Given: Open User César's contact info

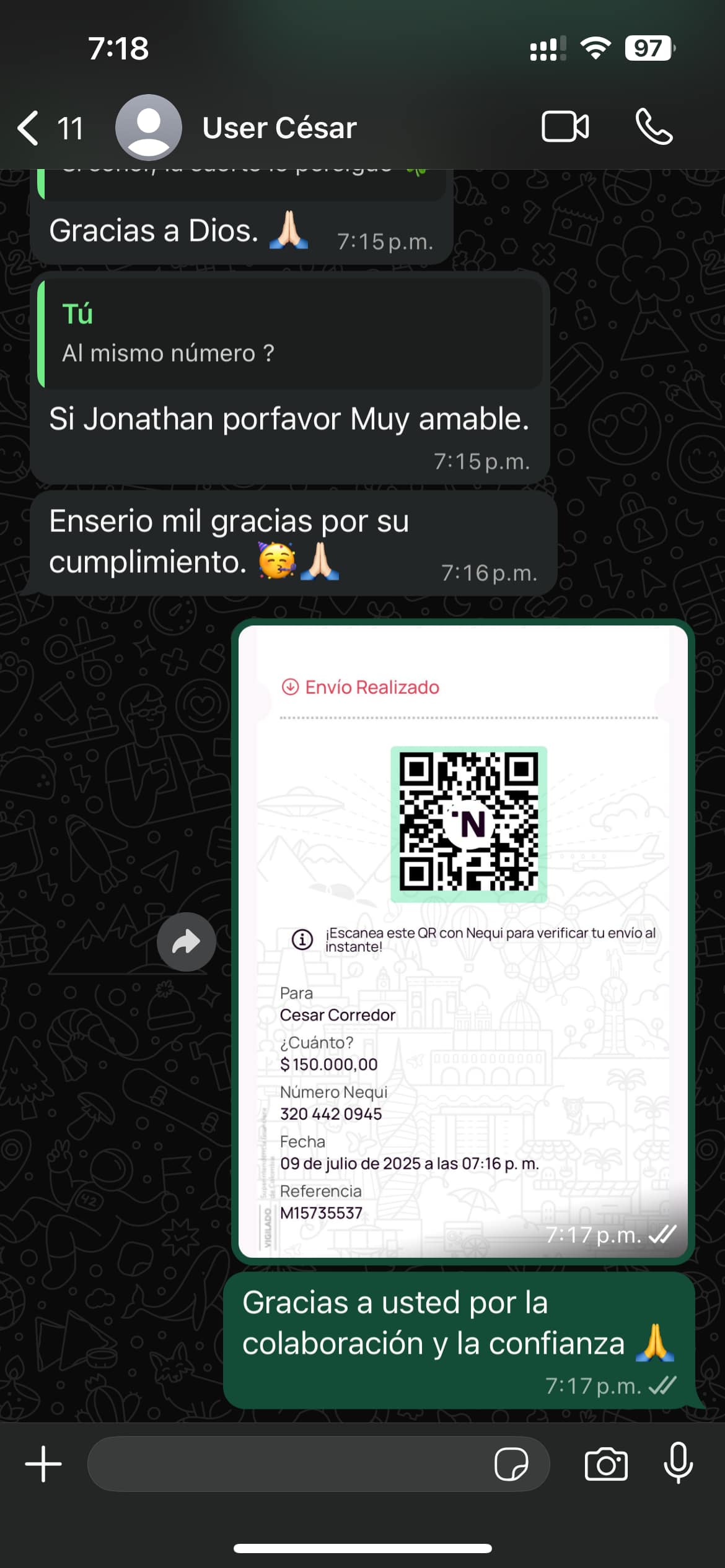Looking at the screenshot, I should coord(279,128).
